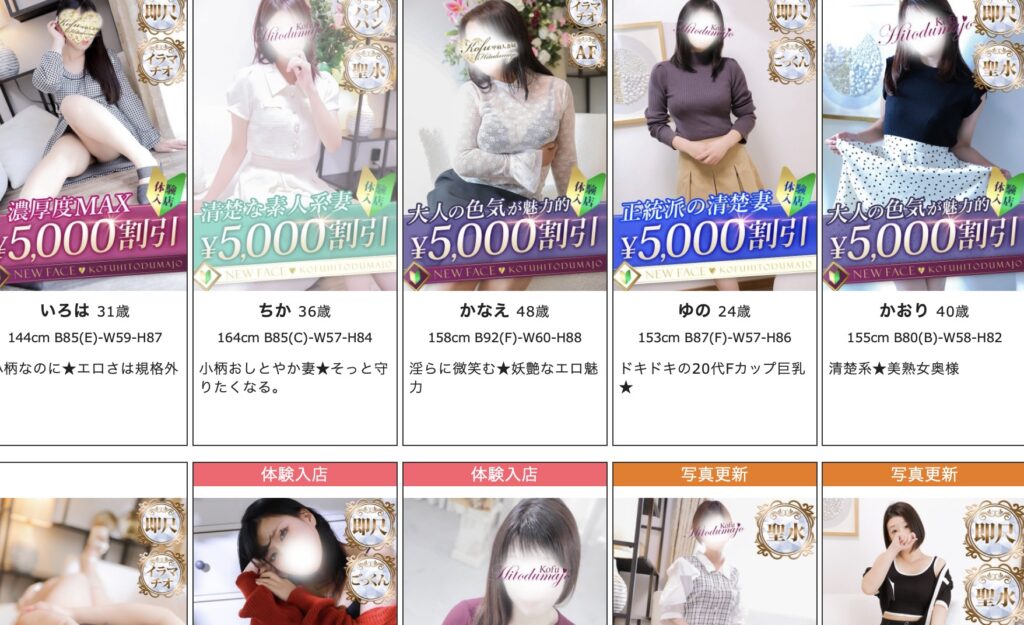Open the profile card for ゆの
Screen dimensions: 1024x625
pyautogui.click(x=694, y=310)
